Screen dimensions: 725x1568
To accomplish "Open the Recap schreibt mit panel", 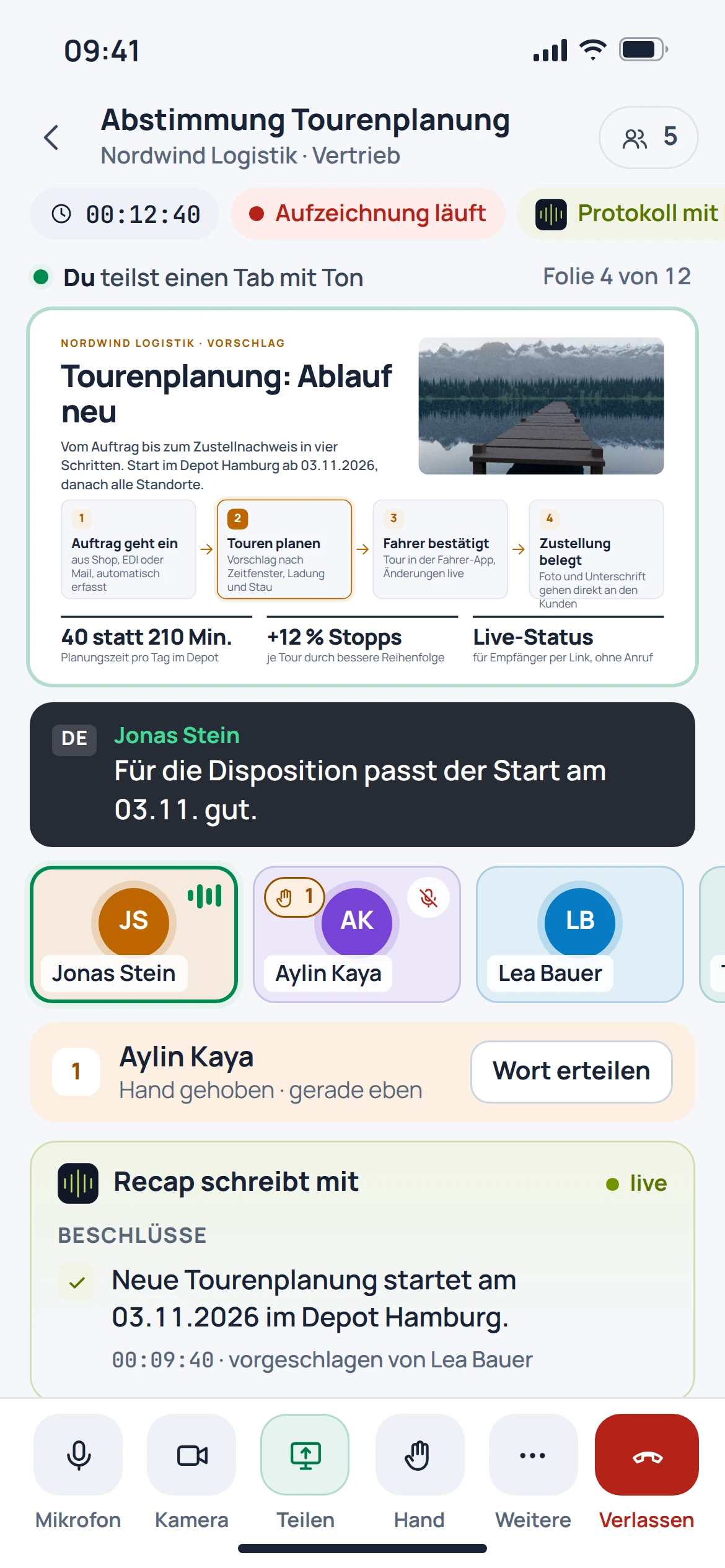I will tap(362, 1270).
